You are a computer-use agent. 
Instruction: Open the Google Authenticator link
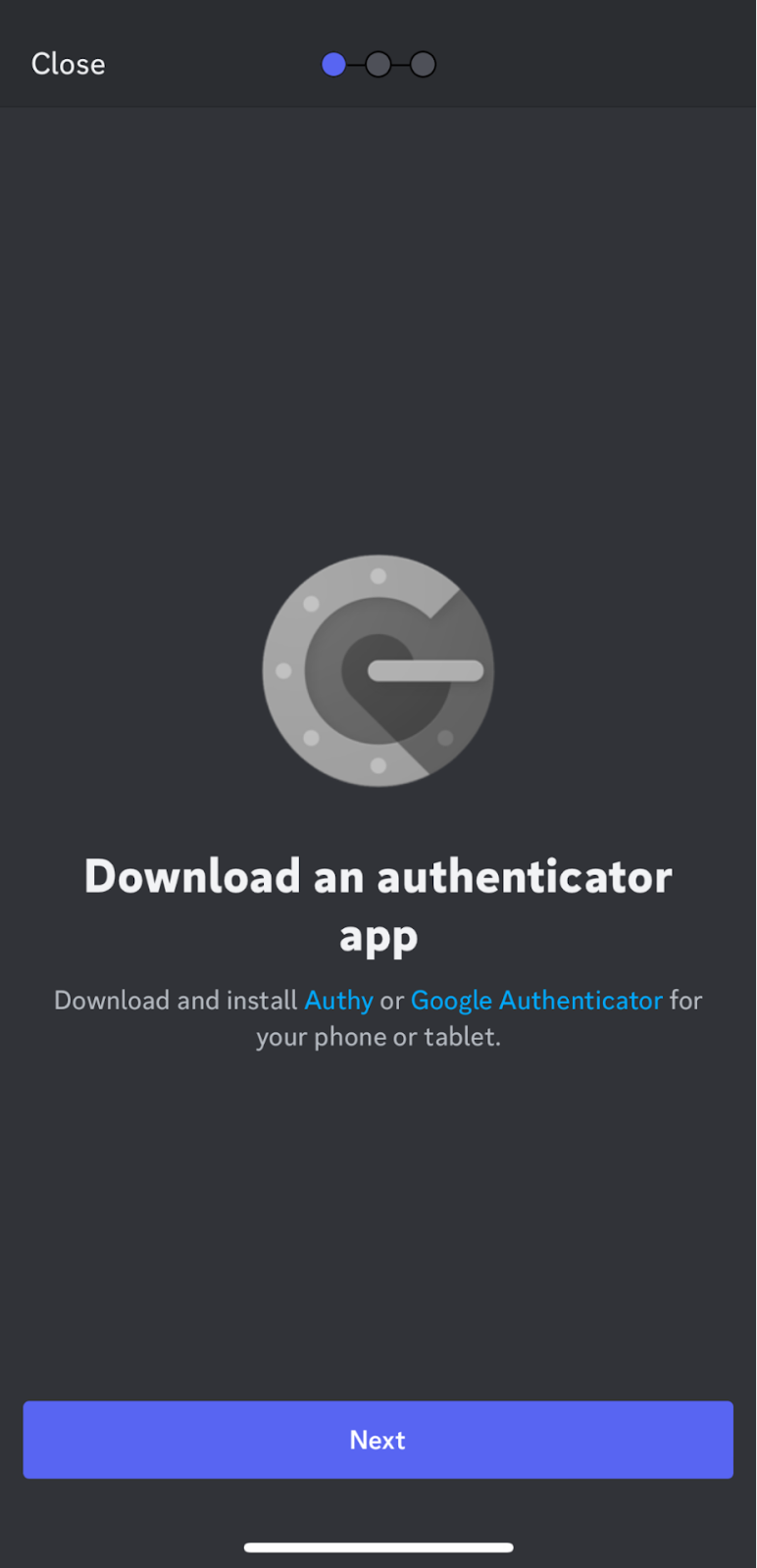pyautogui.click(x=536, y=1000)
